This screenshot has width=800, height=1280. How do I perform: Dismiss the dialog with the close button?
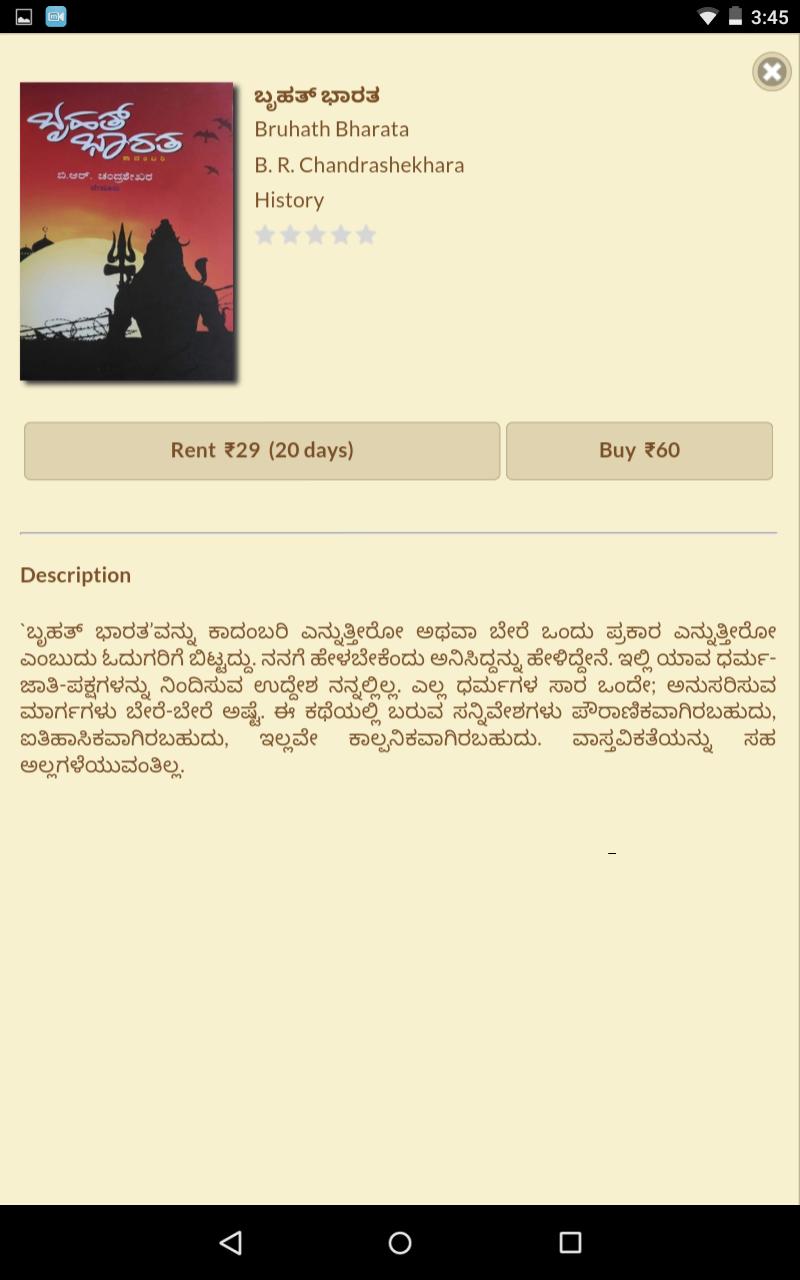coord(771,71)
